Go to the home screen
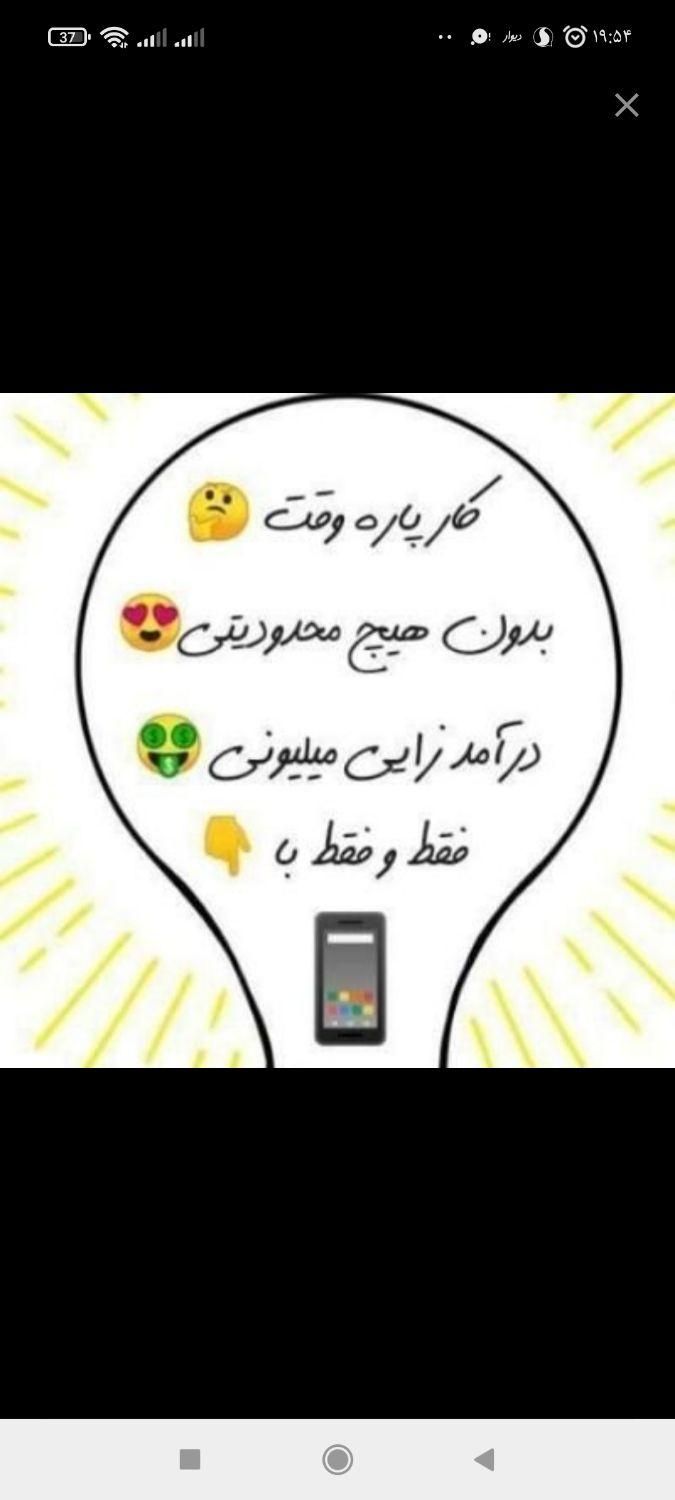Image resolution: width=675 pixels, height=1500 pixels. click(338, 1459)
